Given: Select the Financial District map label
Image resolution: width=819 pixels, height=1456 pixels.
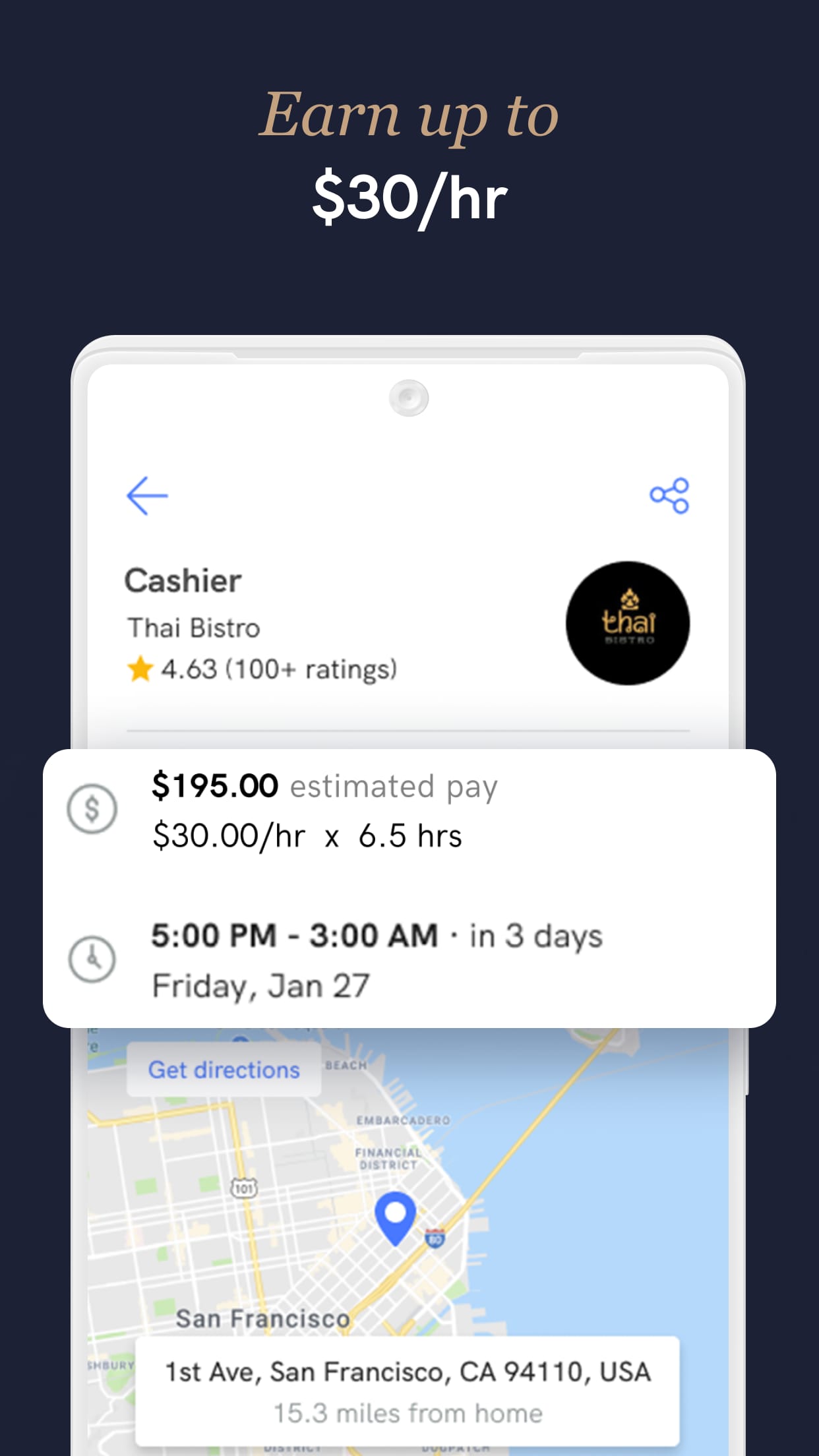Looking at the screenshot, I should pos(388,1157).
